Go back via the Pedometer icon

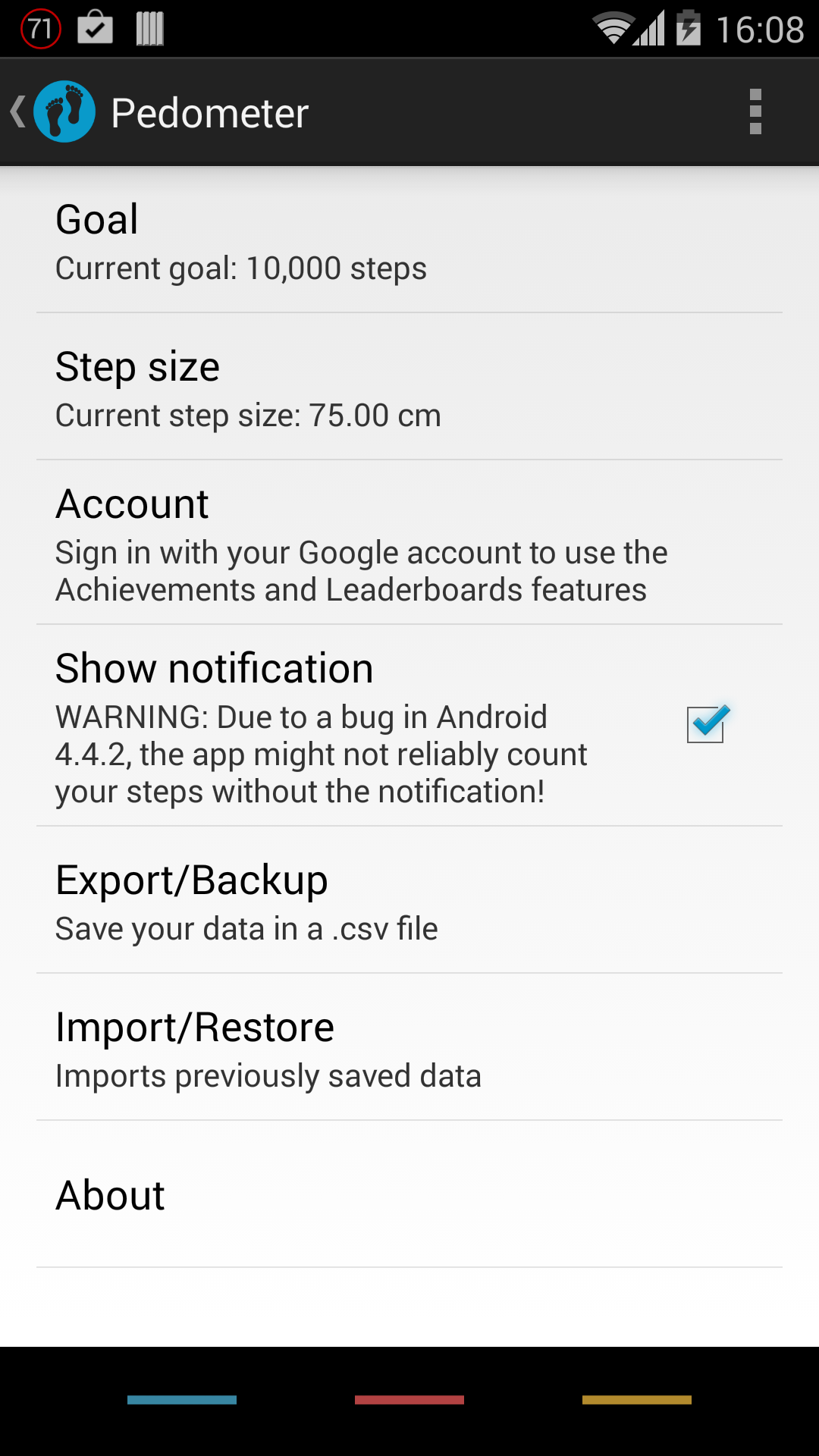(53, 112)
